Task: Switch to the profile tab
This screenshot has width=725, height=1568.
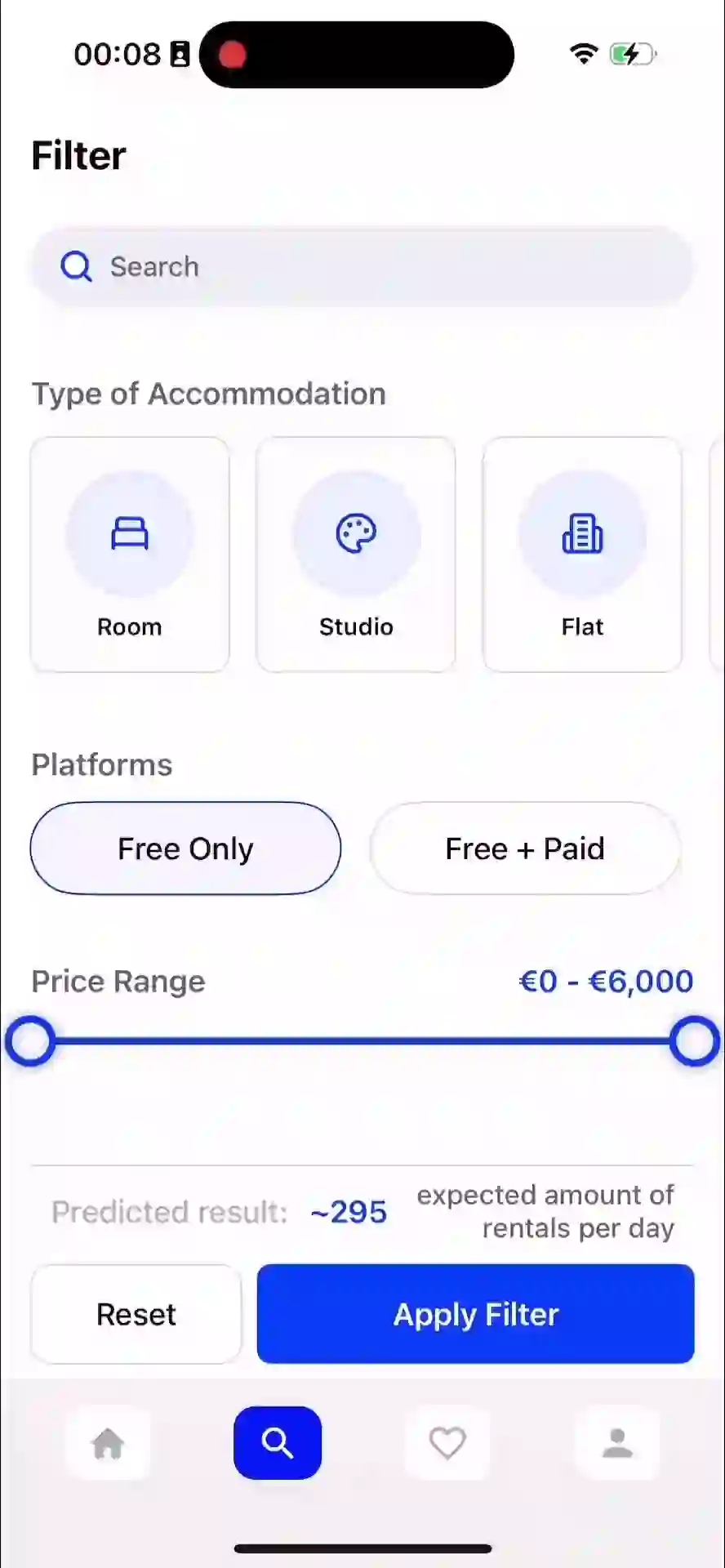Action: click(x=617, y=1443)
